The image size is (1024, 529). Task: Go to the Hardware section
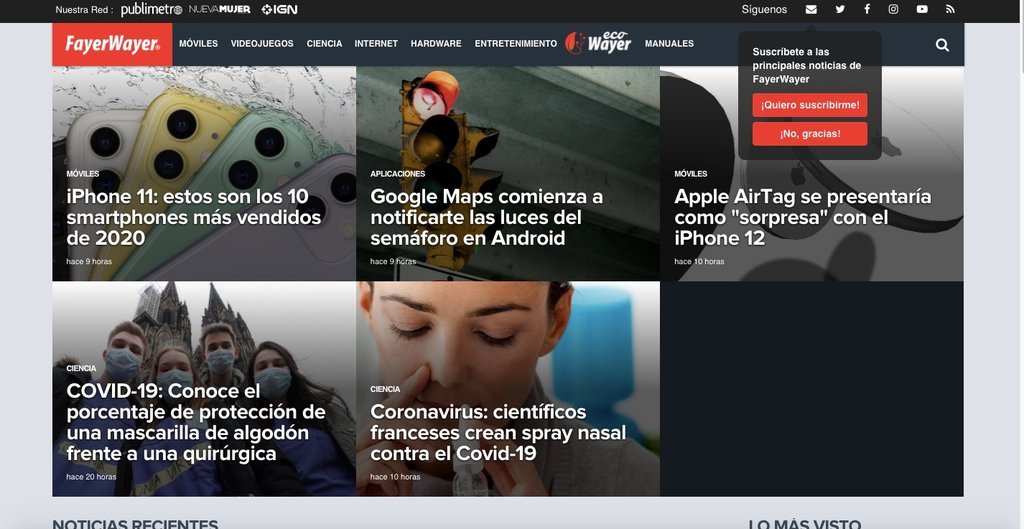(436, 44)
